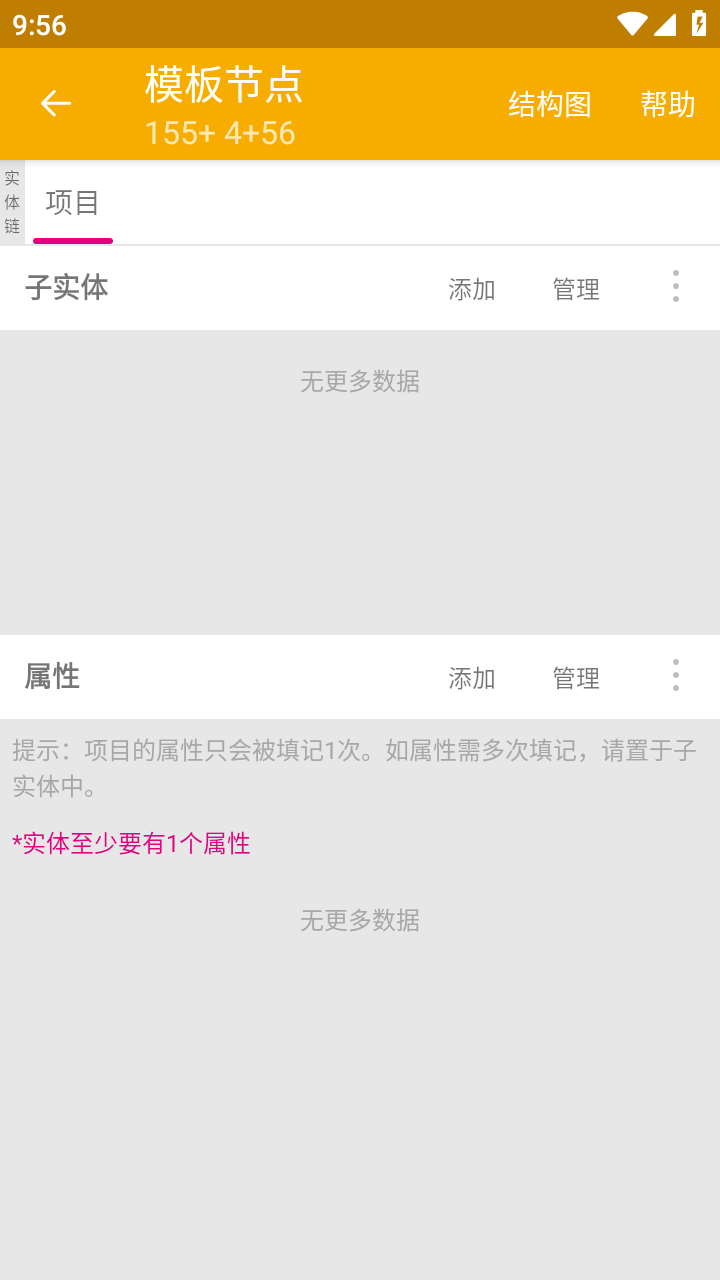Click the battery indicator in the status bar
This screenshot has height=1280, width=720.
(697, 25)
